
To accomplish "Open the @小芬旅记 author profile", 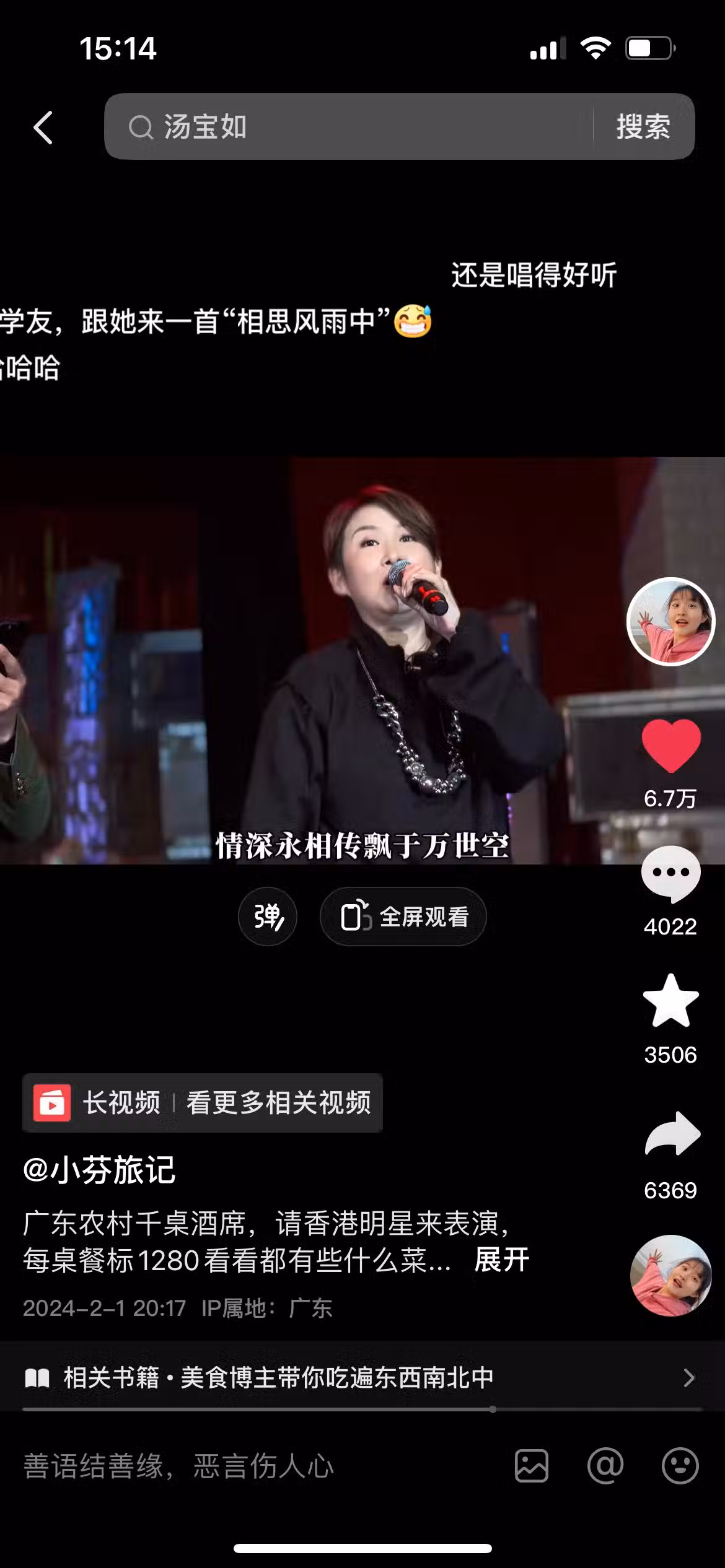I will [x=99, y=1170].
